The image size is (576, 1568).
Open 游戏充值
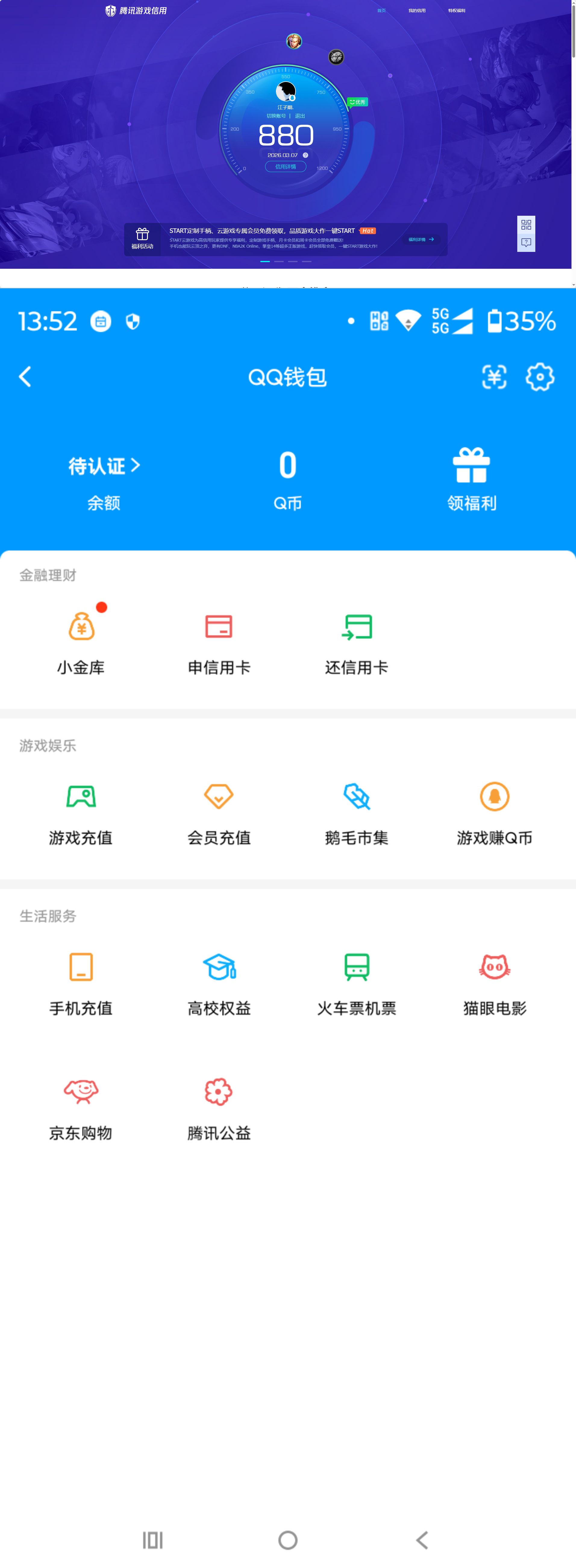click(x=81, y=813)
